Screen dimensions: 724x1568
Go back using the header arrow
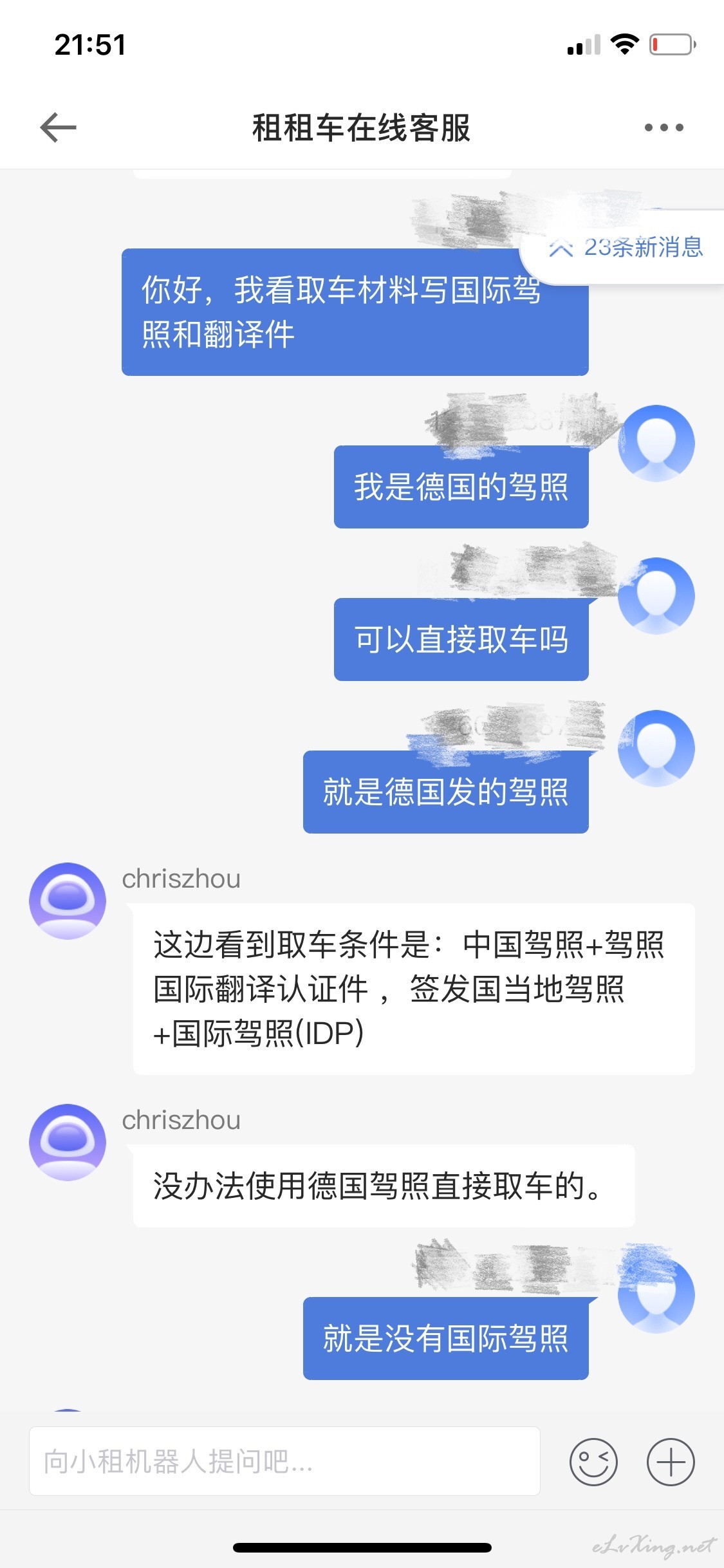point(58,127)
